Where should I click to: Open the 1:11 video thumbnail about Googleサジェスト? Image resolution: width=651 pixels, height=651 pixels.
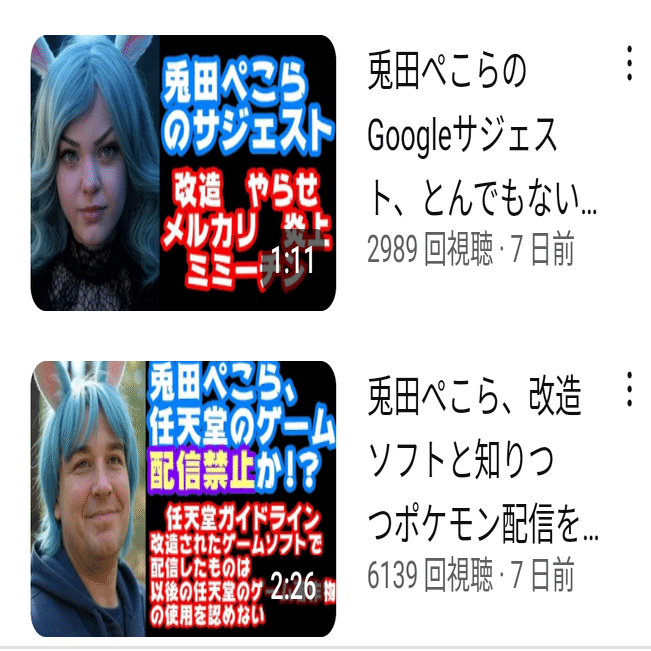click(183, 172)
